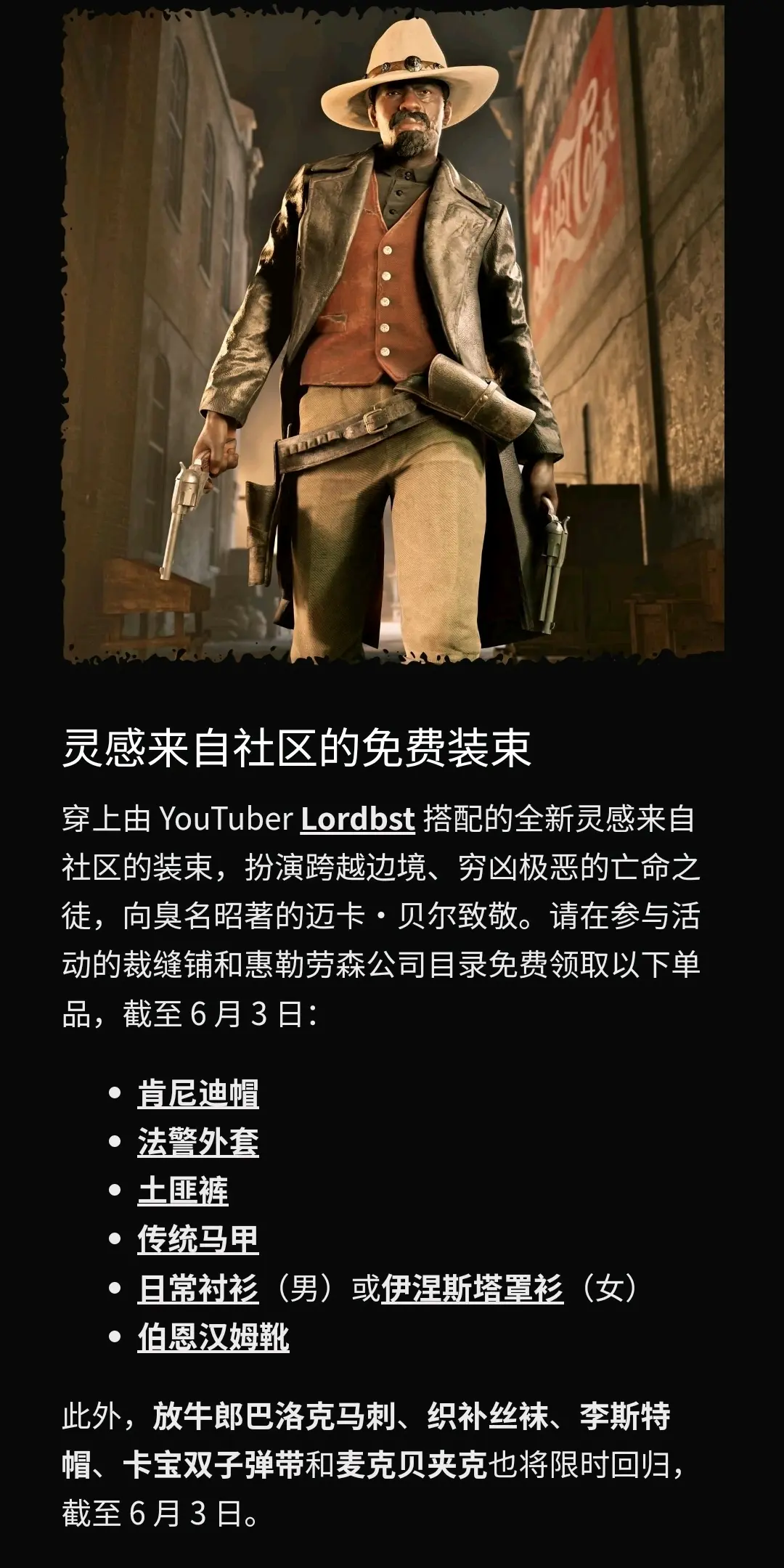Open the 法警外套 item link

pos(198,1142)
